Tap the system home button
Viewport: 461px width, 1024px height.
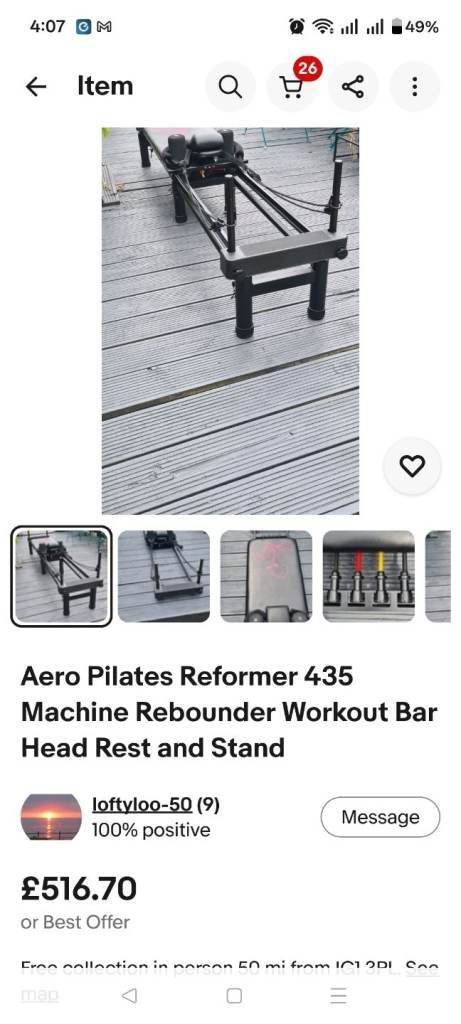pos(234,995)
